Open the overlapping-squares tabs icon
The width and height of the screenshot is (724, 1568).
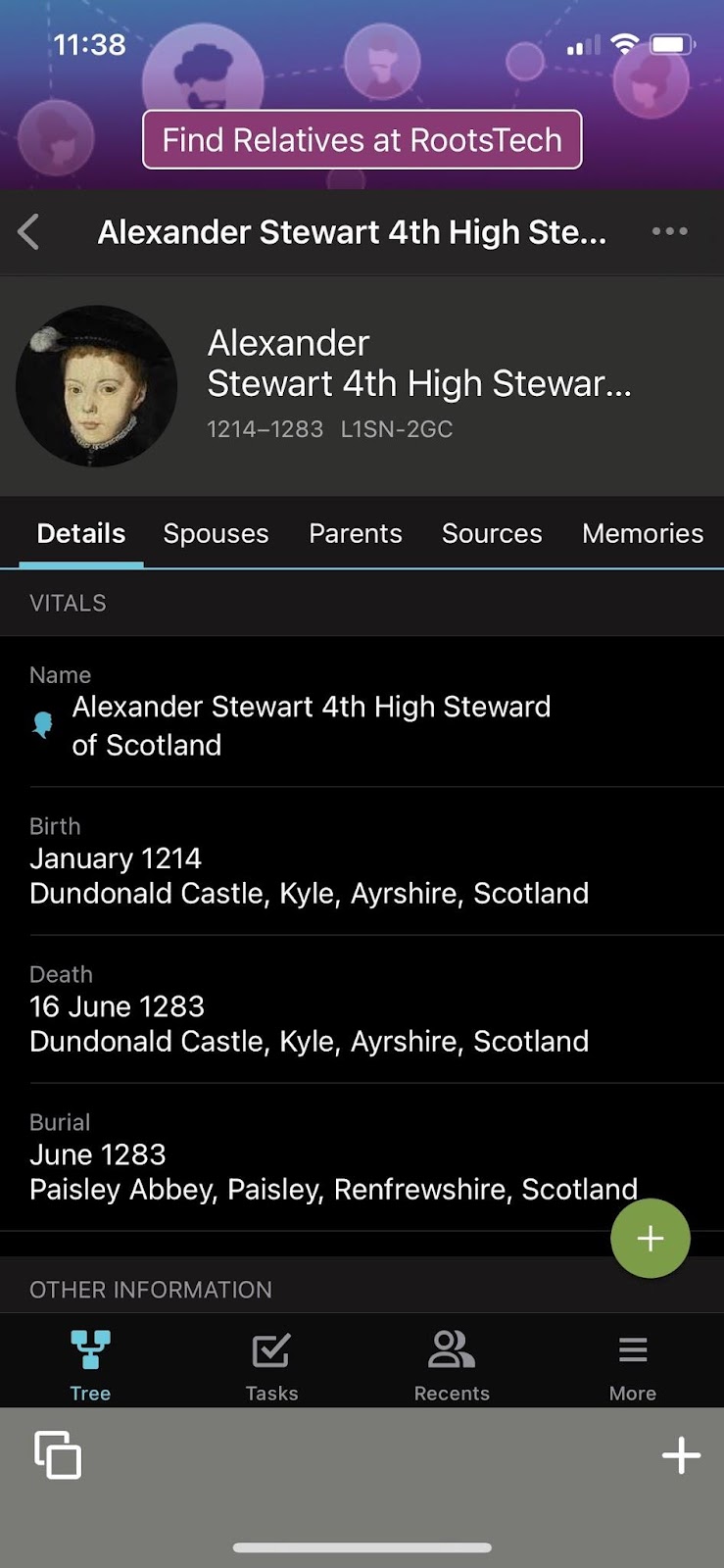click(58, 1454)
